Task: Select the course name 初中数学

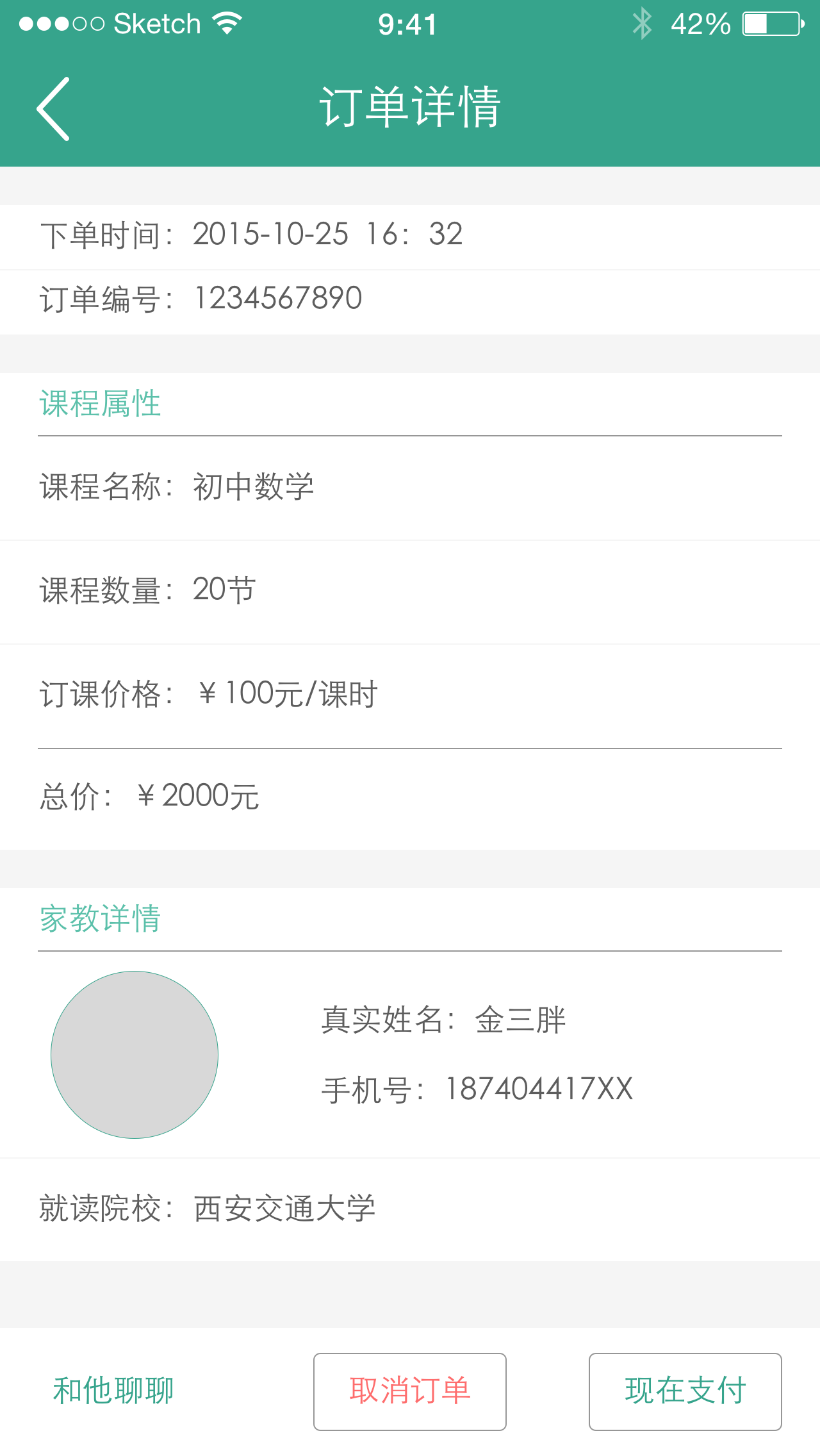Action: pos(254,486)
